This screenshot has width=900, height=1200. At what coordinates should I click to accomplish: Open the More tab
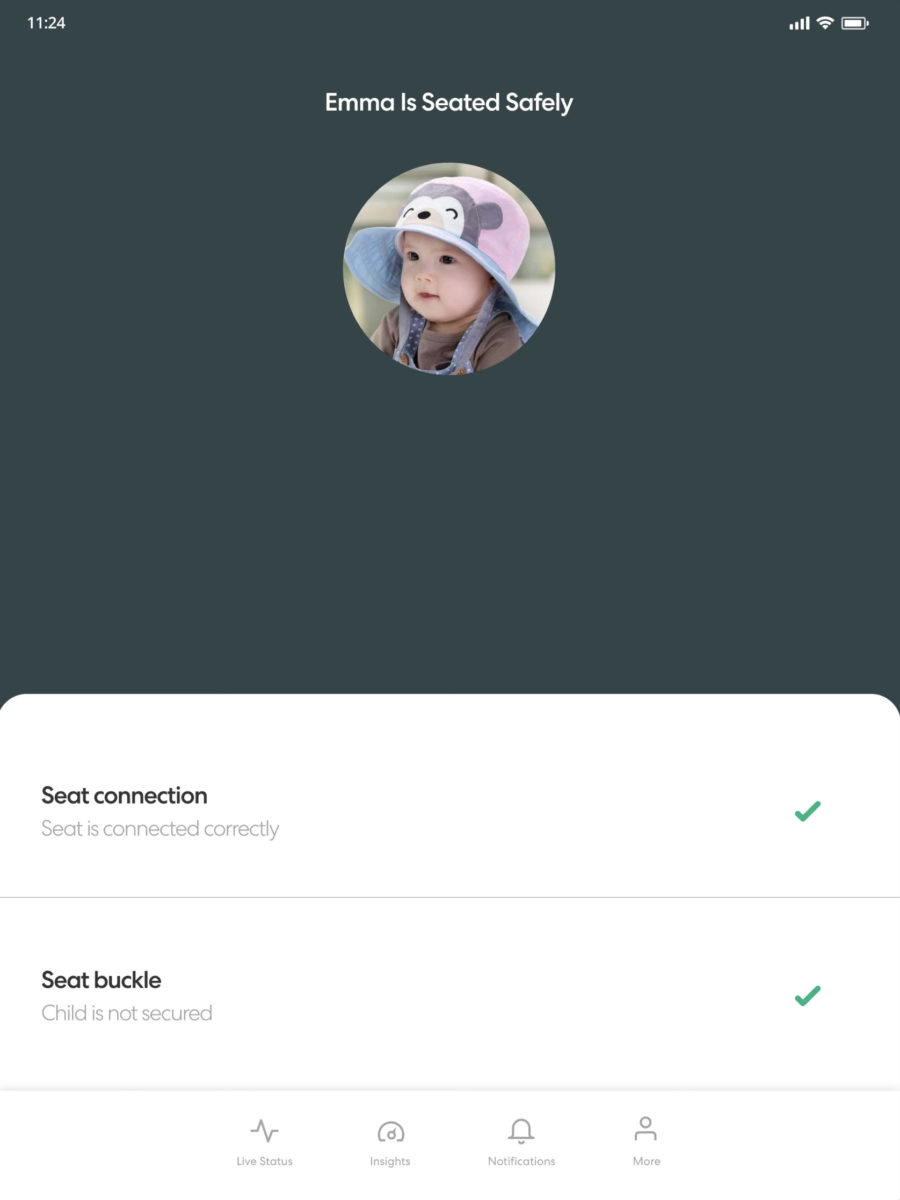646,1142
